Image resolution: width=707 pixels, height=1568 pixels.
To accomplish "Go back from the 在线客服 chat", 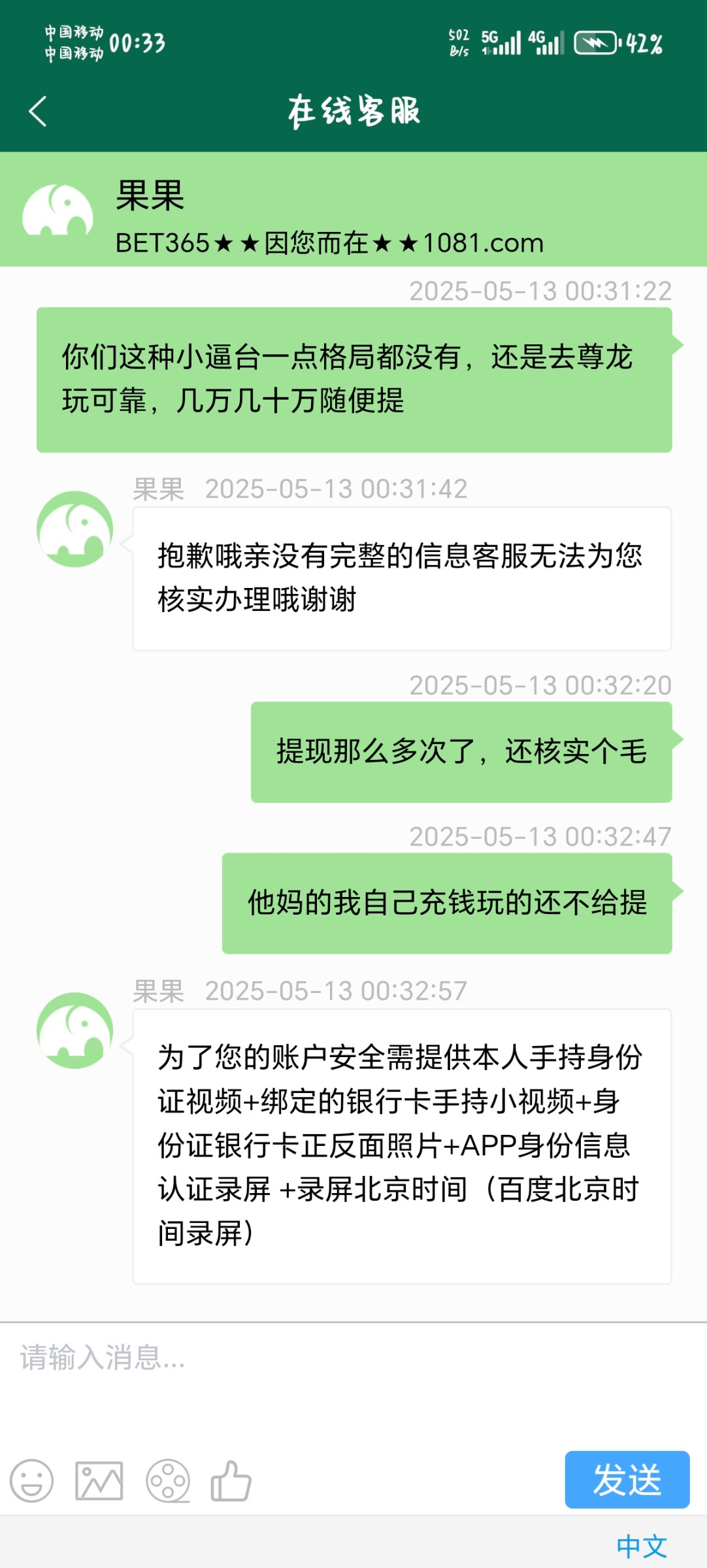I will [x=38, y=111].
